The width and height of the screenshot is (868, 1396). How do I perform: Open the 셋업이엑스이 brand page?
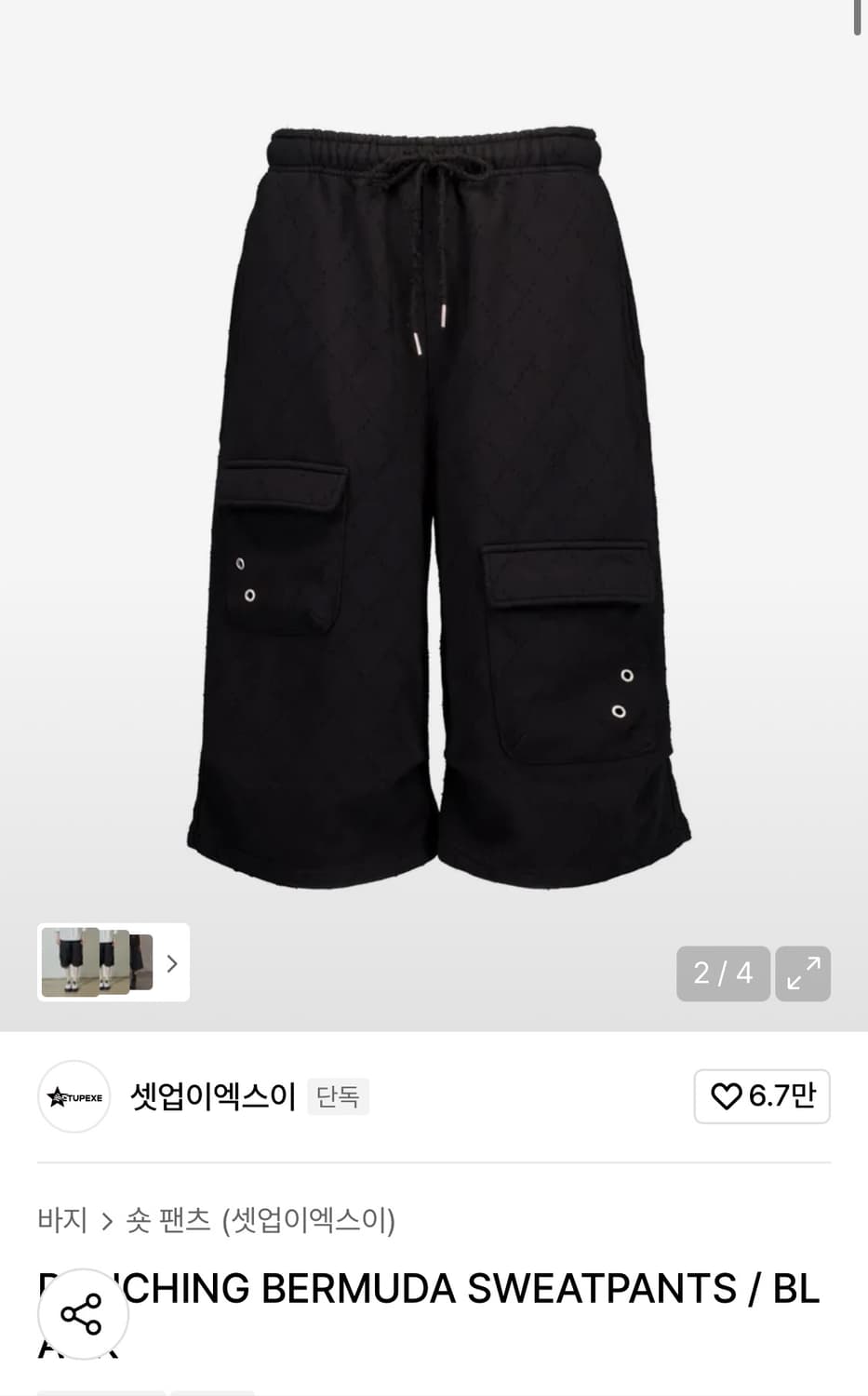point(211,1096)
